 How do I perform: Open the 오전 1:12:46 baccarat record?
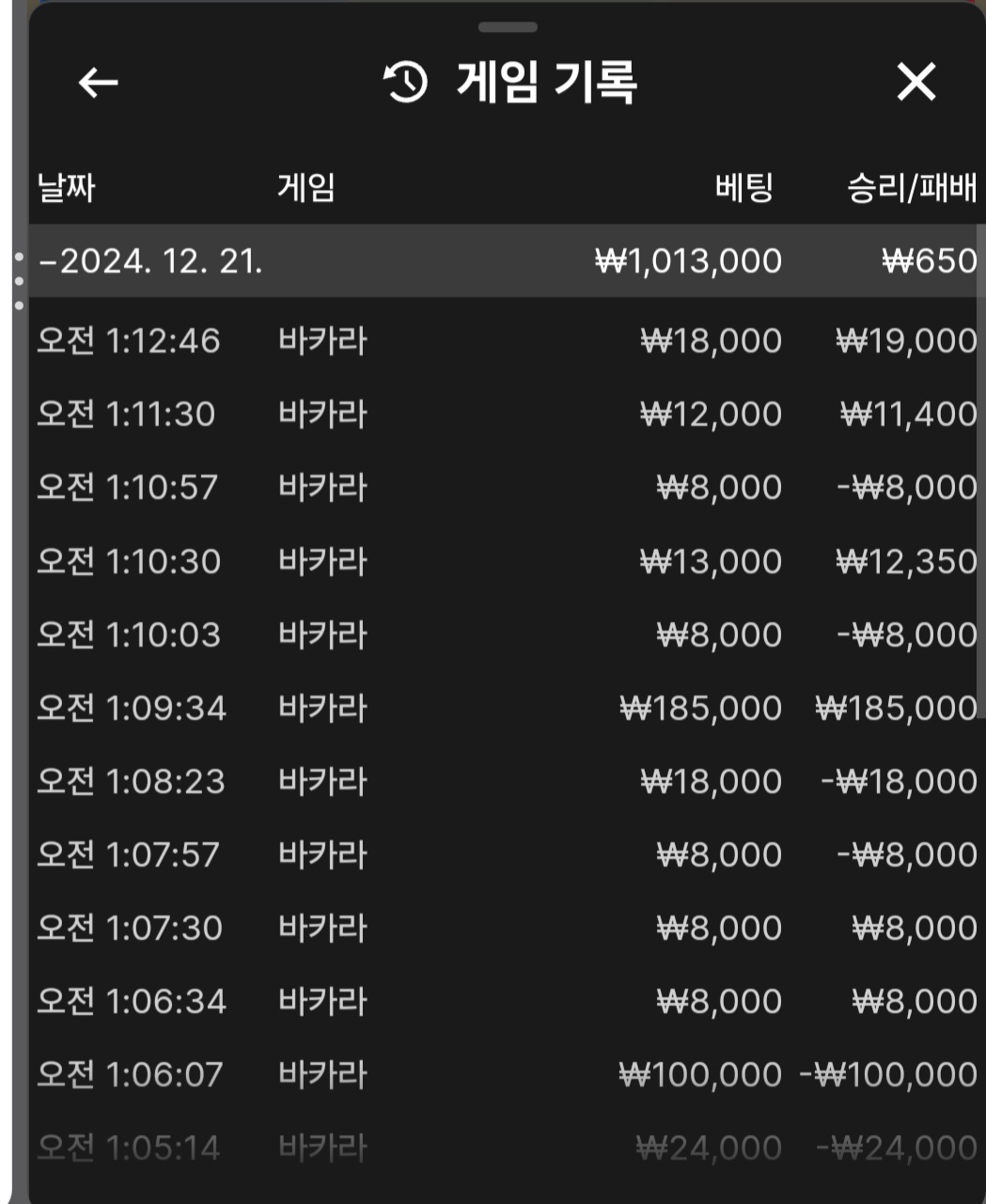[x=506, y=340]
